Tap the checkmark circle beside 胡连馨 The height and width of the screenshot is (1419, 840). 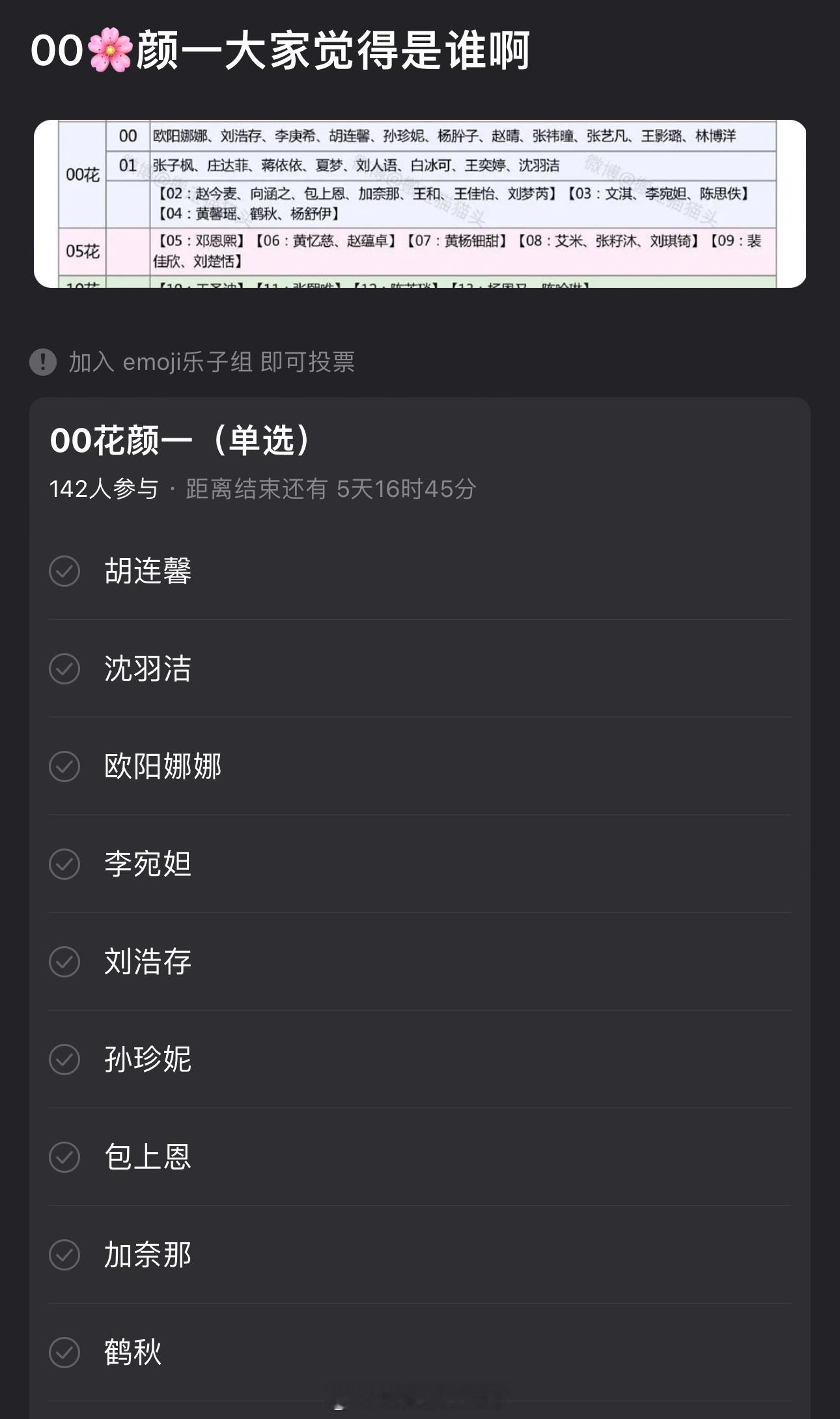[64, 572]
